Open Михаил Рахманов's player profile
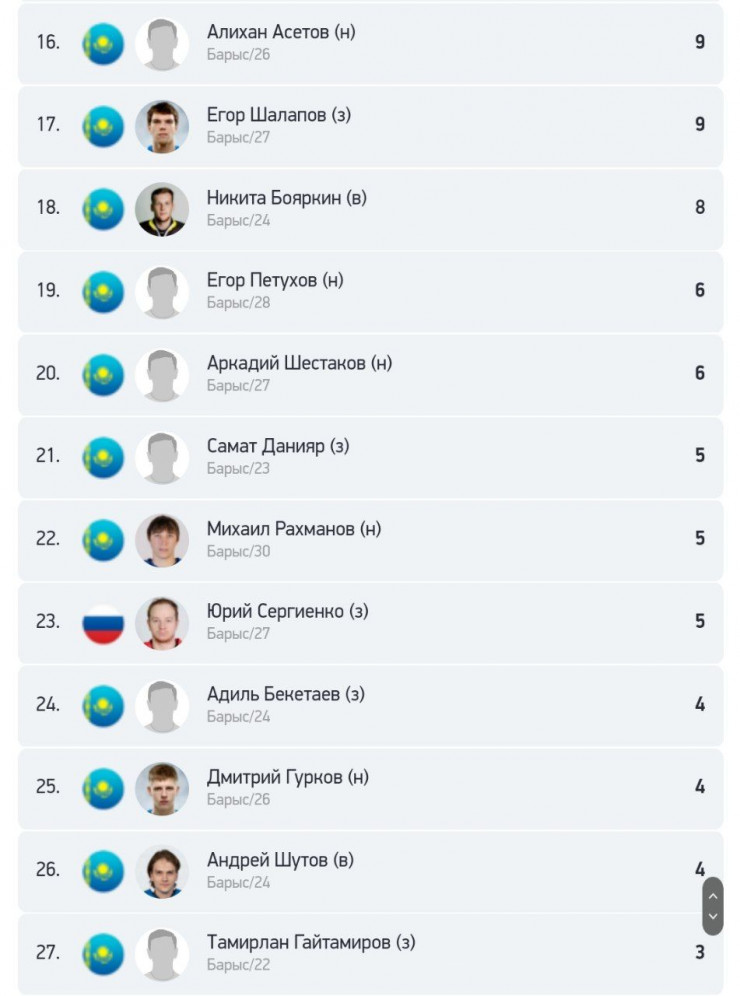The image size is (740, 996). coord(293,530)
